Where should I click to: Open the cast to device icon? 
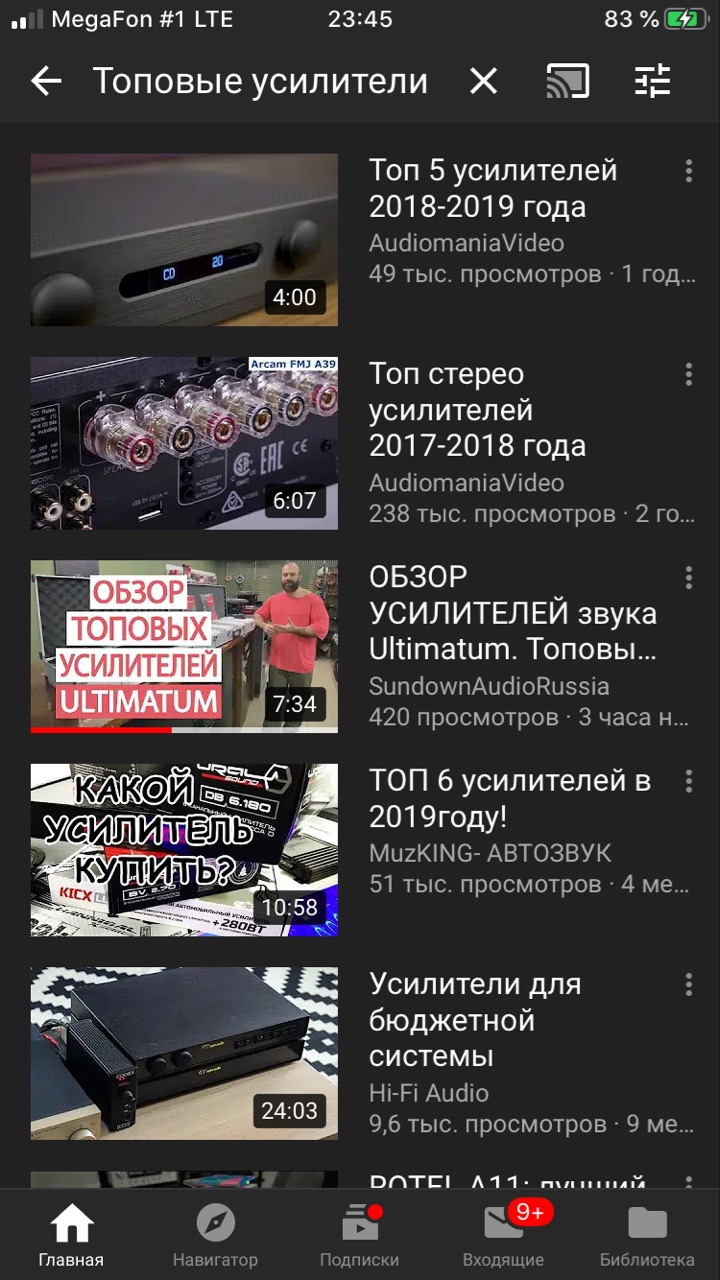567,81
